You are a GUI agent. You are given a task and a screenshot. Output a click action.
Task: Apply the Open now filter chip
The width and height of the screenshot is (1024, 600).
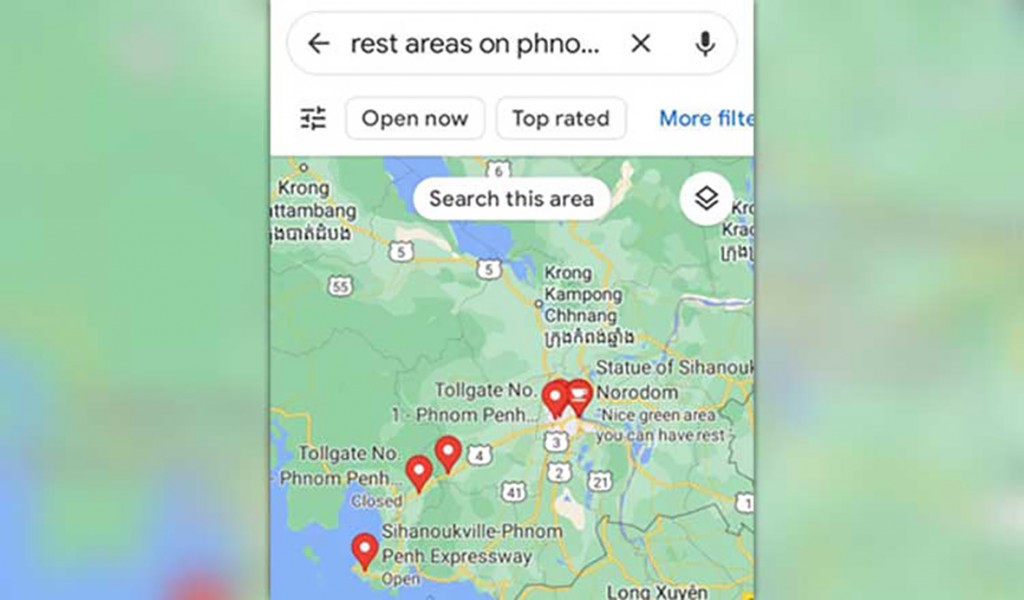415,119
